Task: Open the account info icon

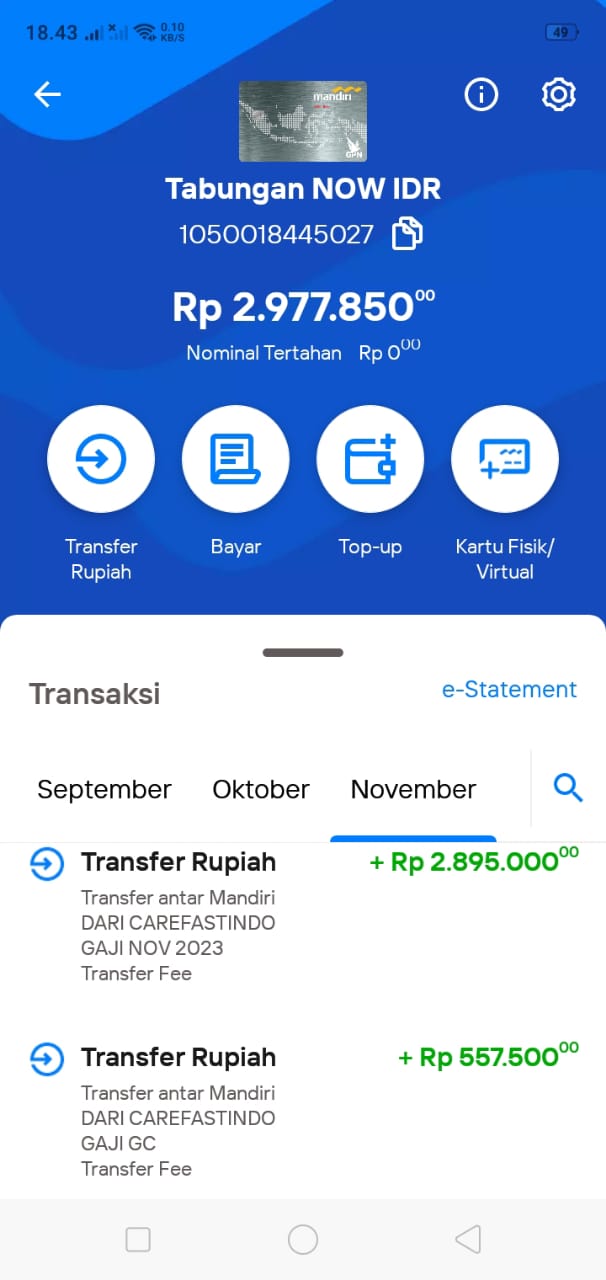Action: pyautogui.click(x=481, y=94)
